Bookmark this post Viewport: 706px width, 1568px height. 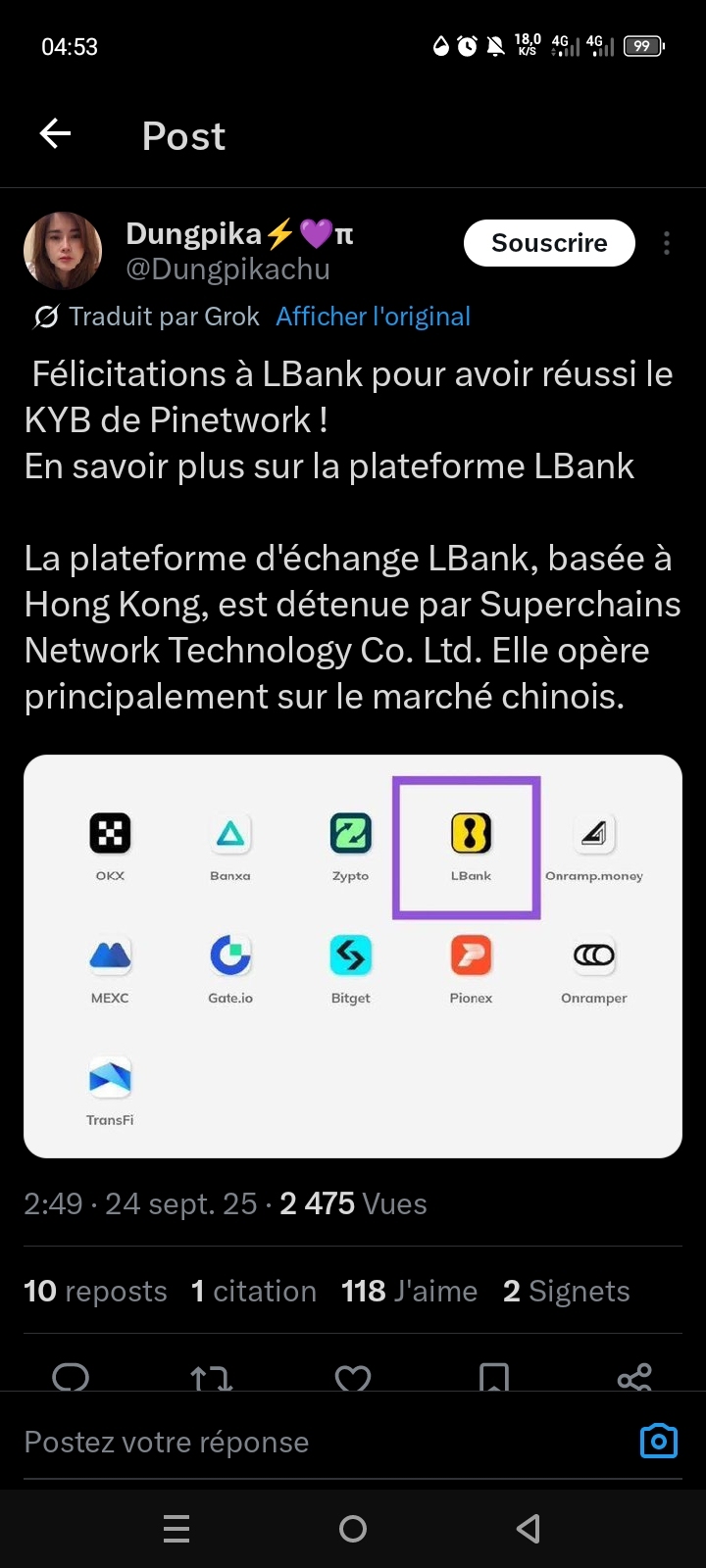coord(494,1378)
